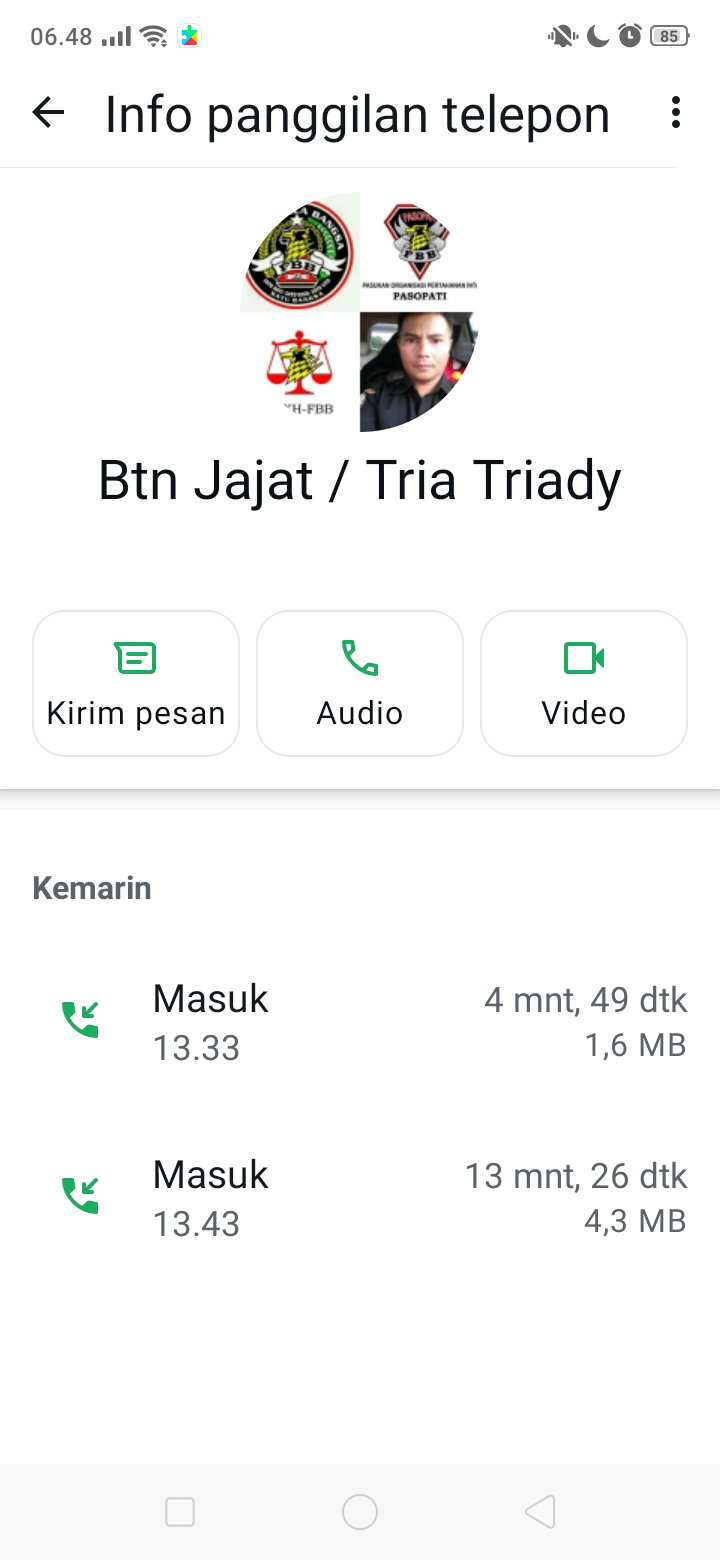Open the three-dot overflow menu
The height and width of the screenshot is (1560, 720).
[676, 113]
